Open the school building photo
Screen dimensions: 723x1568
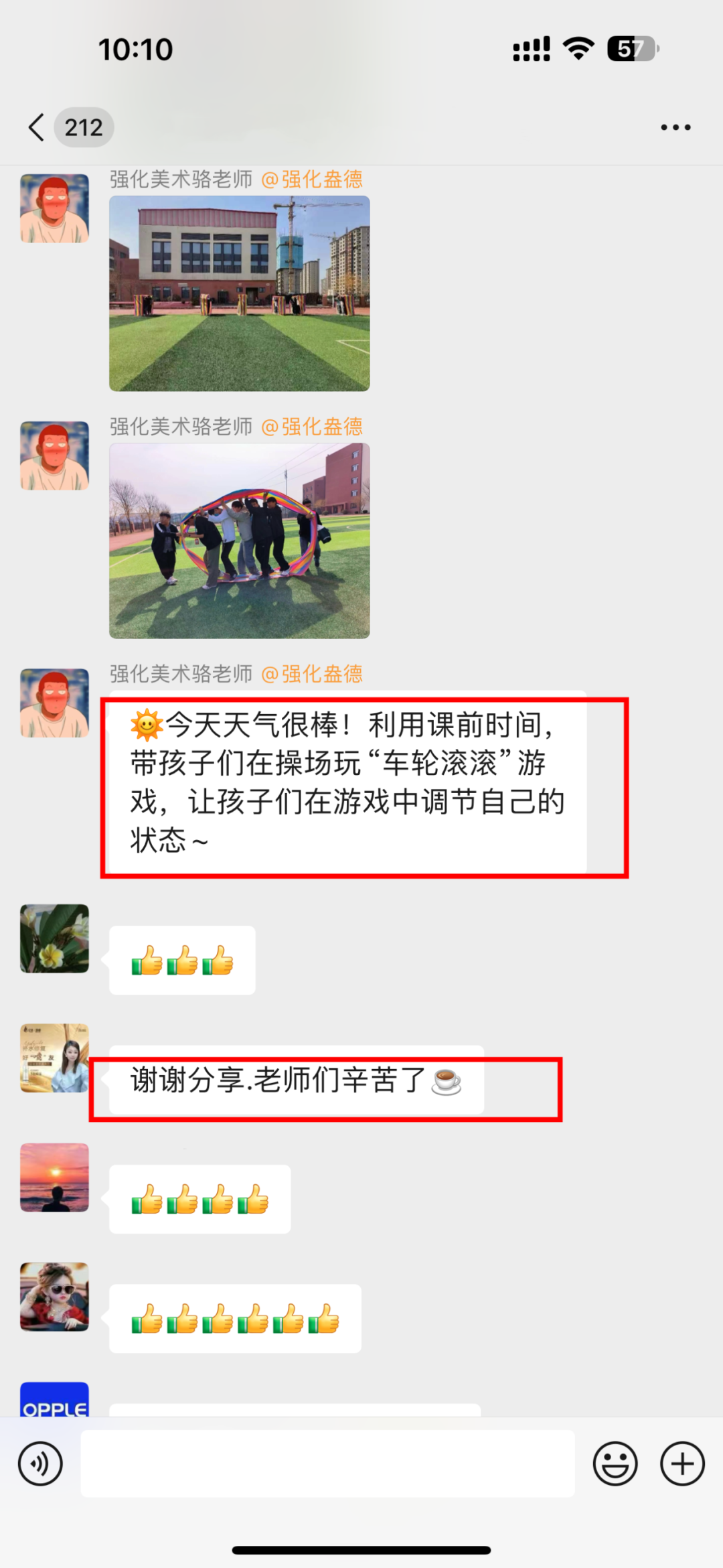(239, 293)
